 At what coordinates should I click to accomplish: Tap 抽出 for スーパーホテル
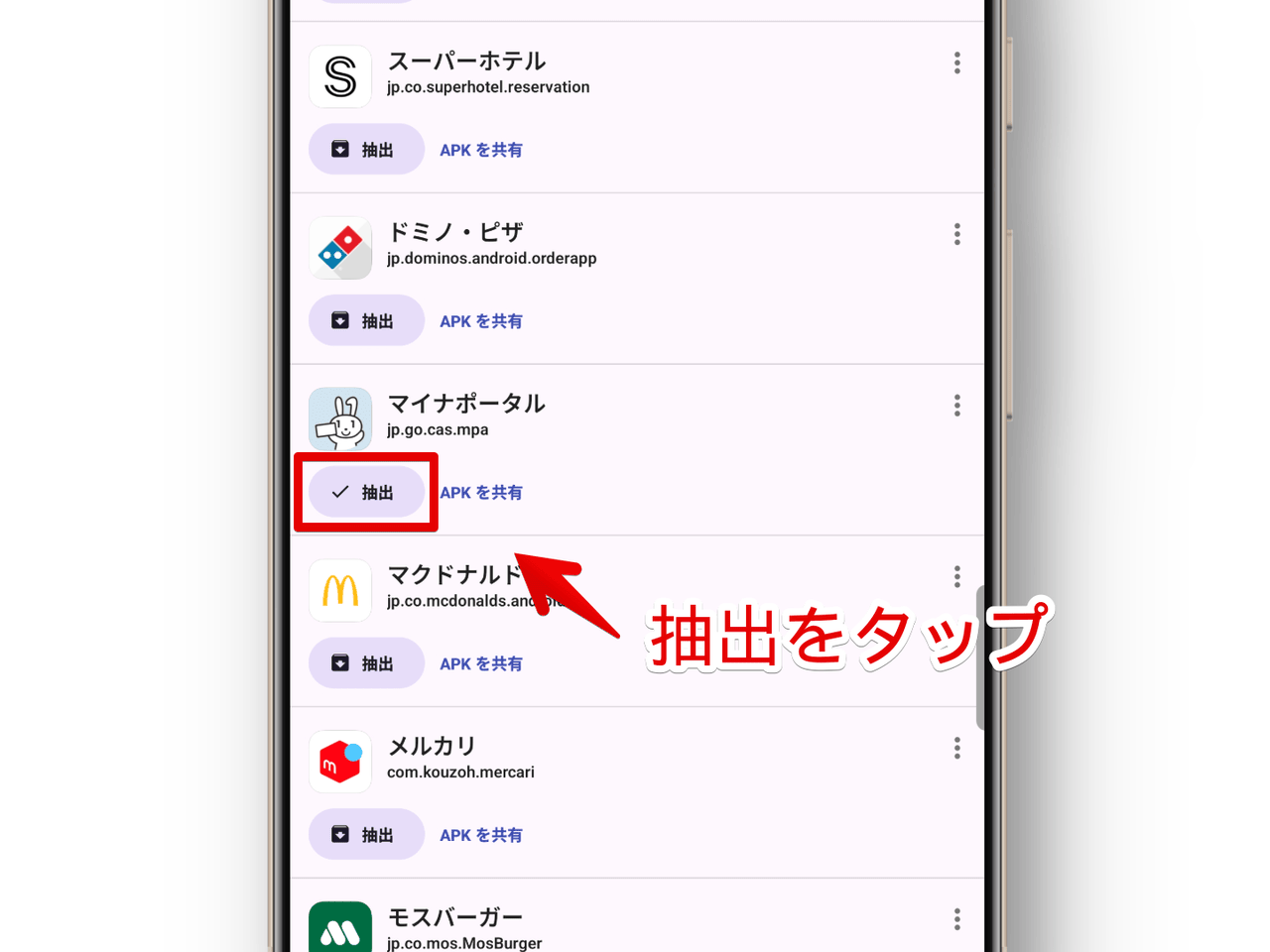(366, 150)
